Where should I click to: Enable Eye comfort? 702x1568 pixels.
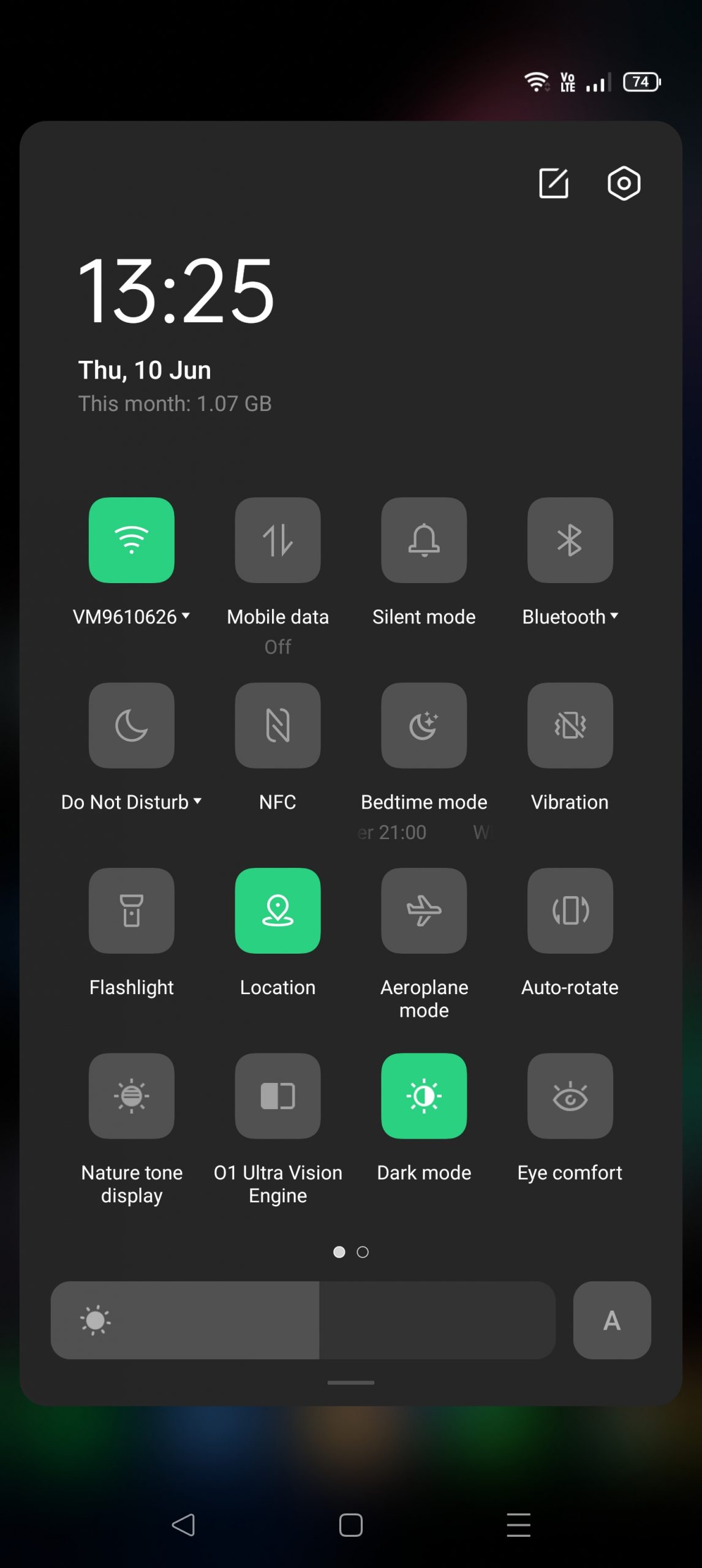570,1096
